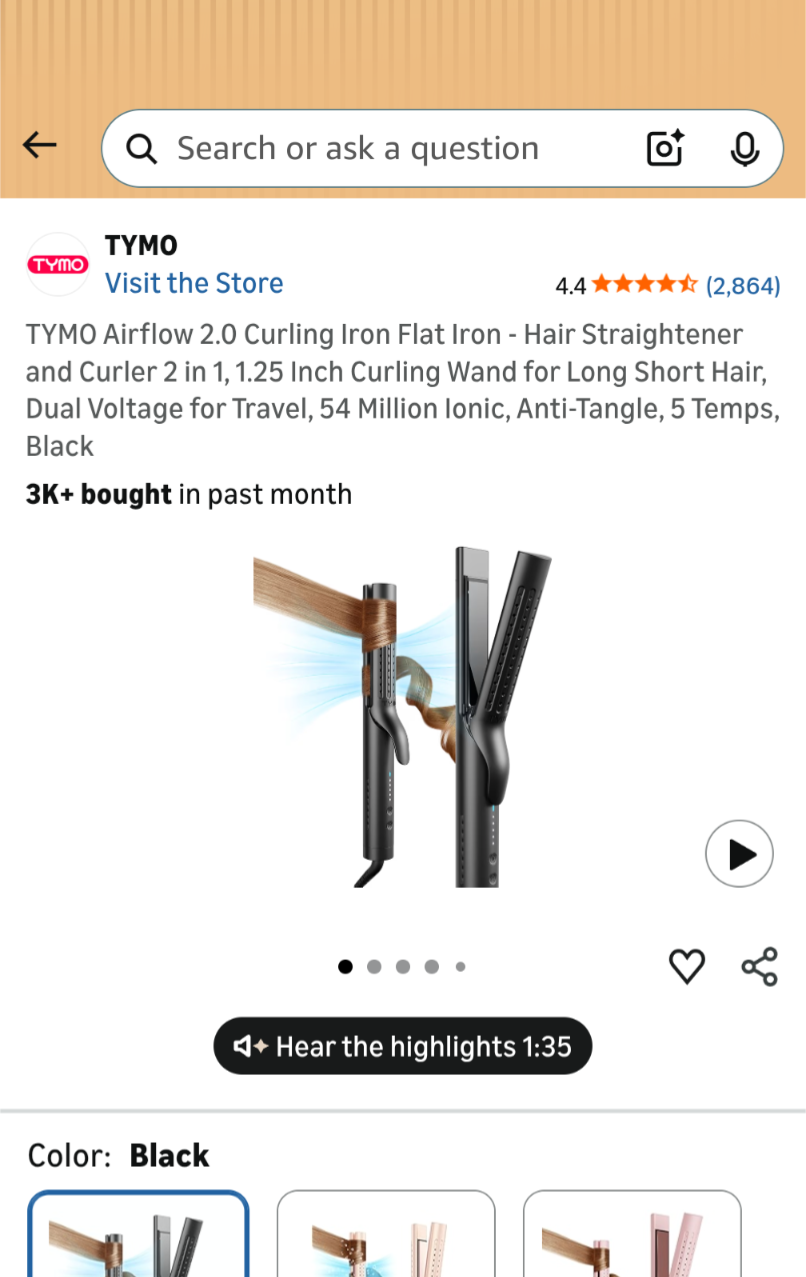Select the Black color option

pos(138,1235)
